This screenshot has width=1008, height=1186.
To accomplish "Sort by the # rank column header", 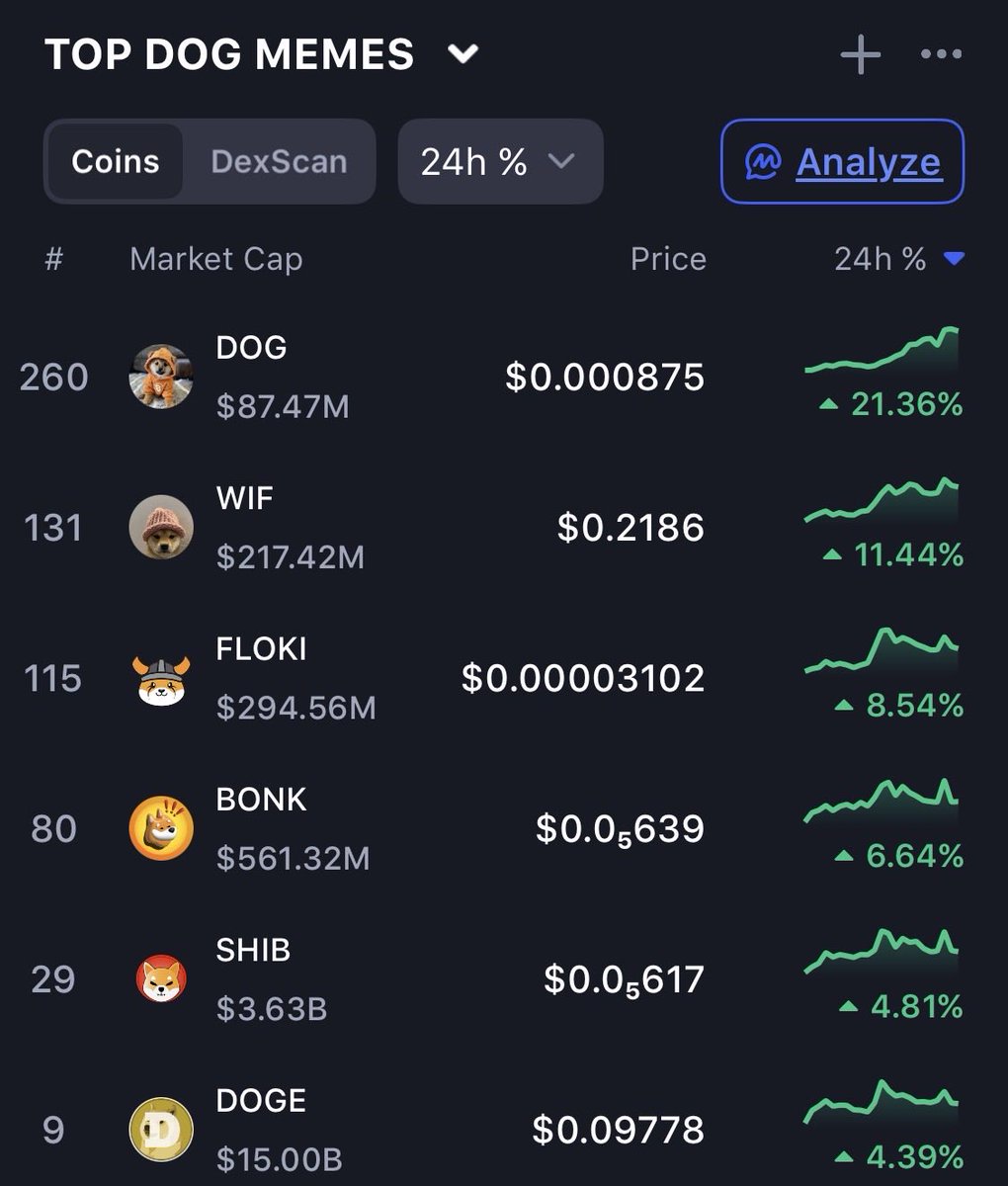I will coord(53,259).
